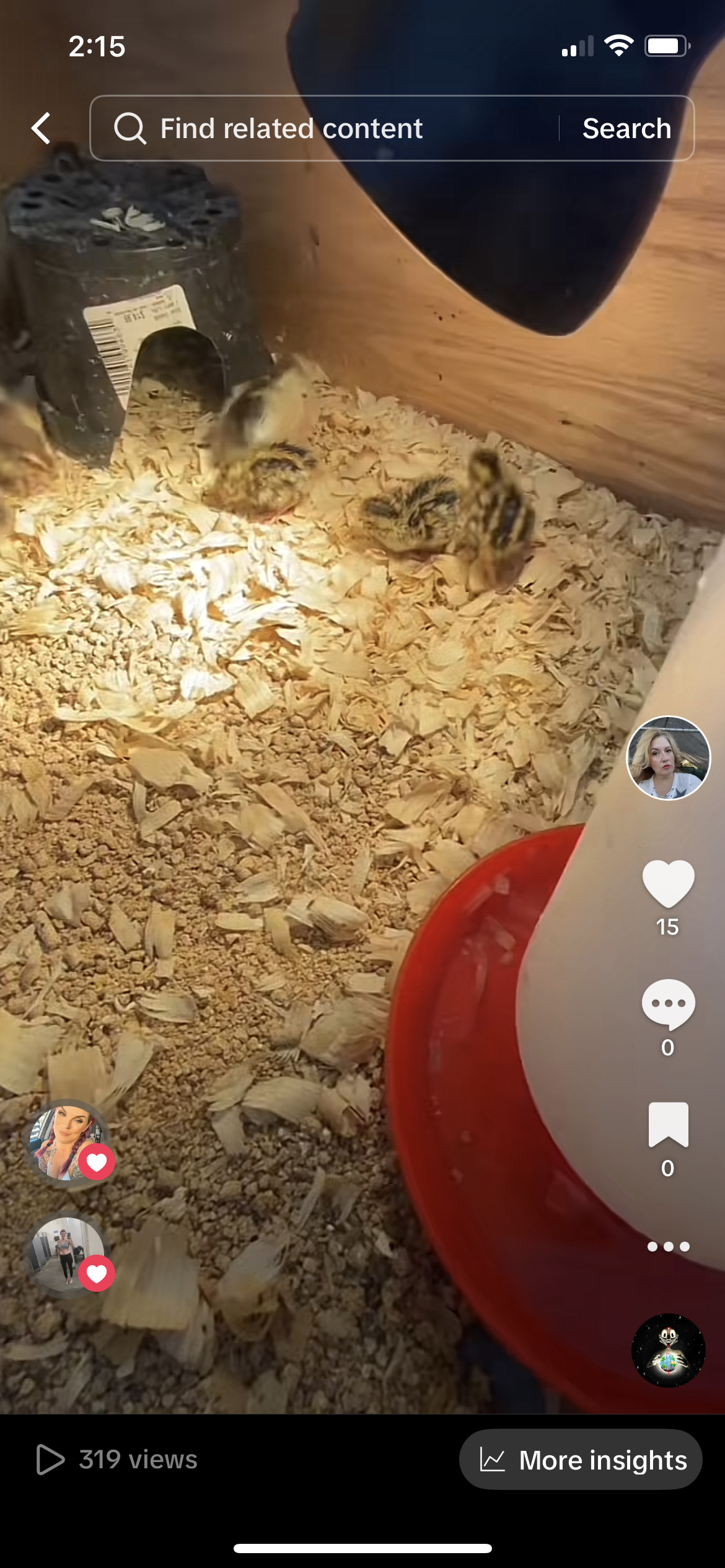725x1568 pixels.
Task: Go back with the arrow icon
Action: pos(42,128)
